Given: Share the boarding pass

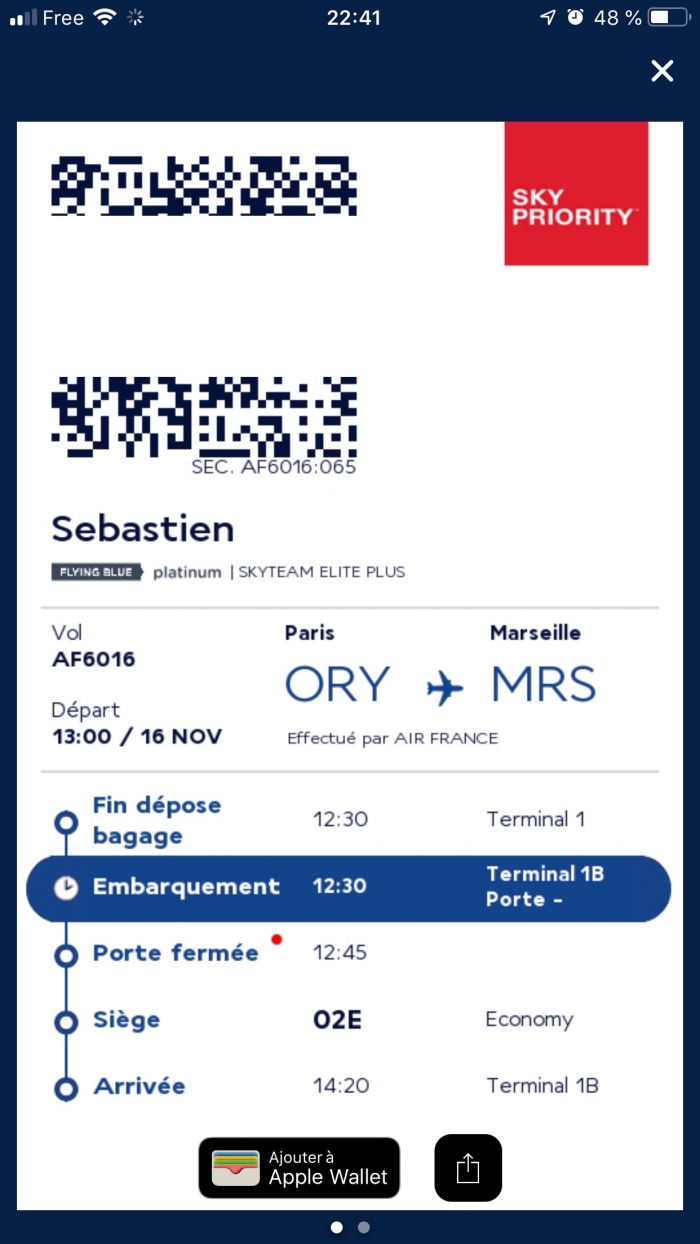Looking at the screenshot, I should [x=468, y=1167].
